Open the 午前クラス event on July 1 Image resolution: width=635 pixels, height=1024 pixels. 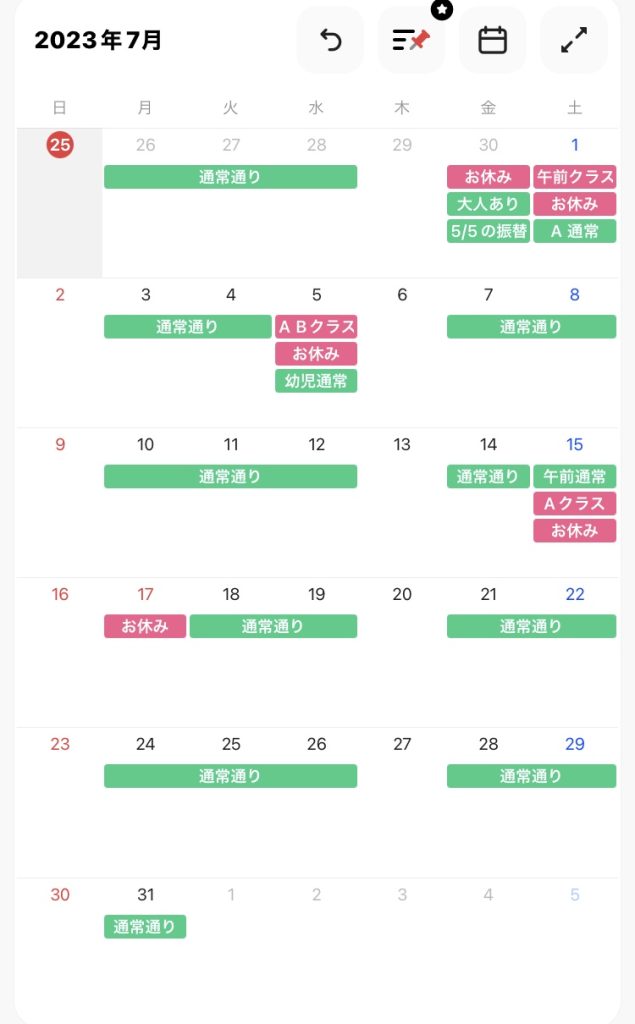pos(574,177)
